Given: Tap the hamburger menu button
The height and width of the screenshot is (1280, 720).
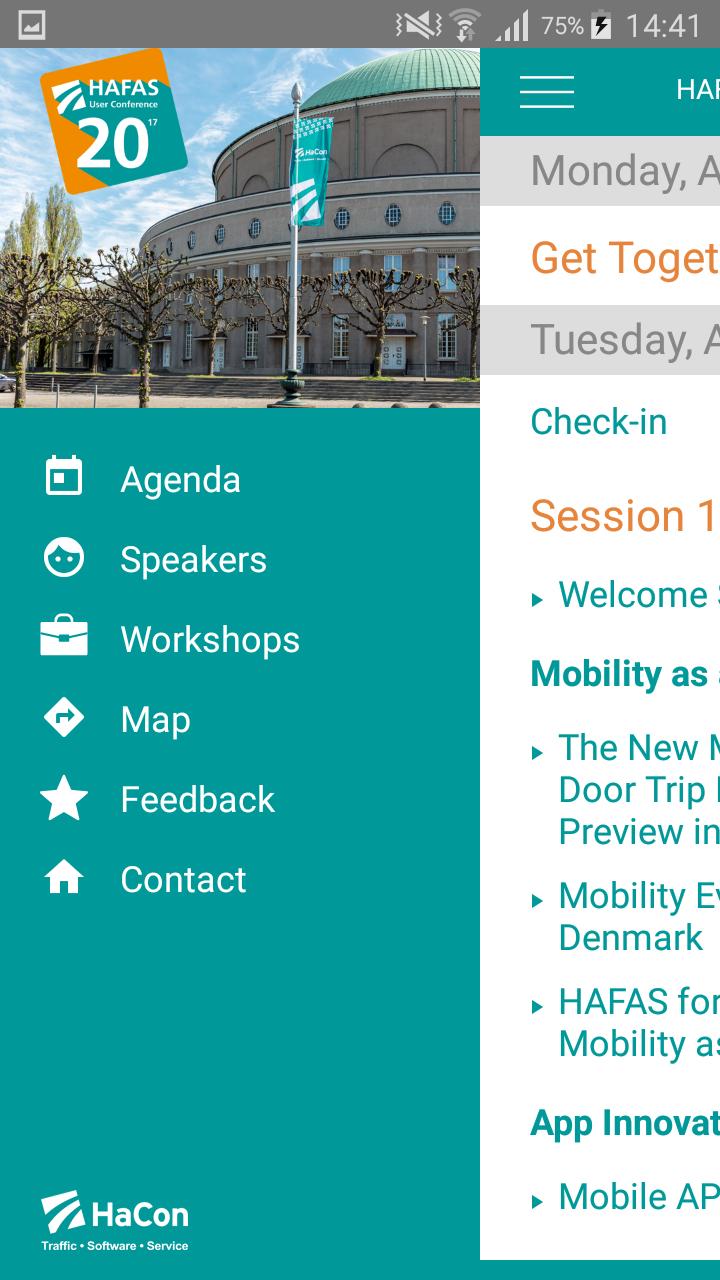Looking at the screenshot, I should click(x=547, y=91).
